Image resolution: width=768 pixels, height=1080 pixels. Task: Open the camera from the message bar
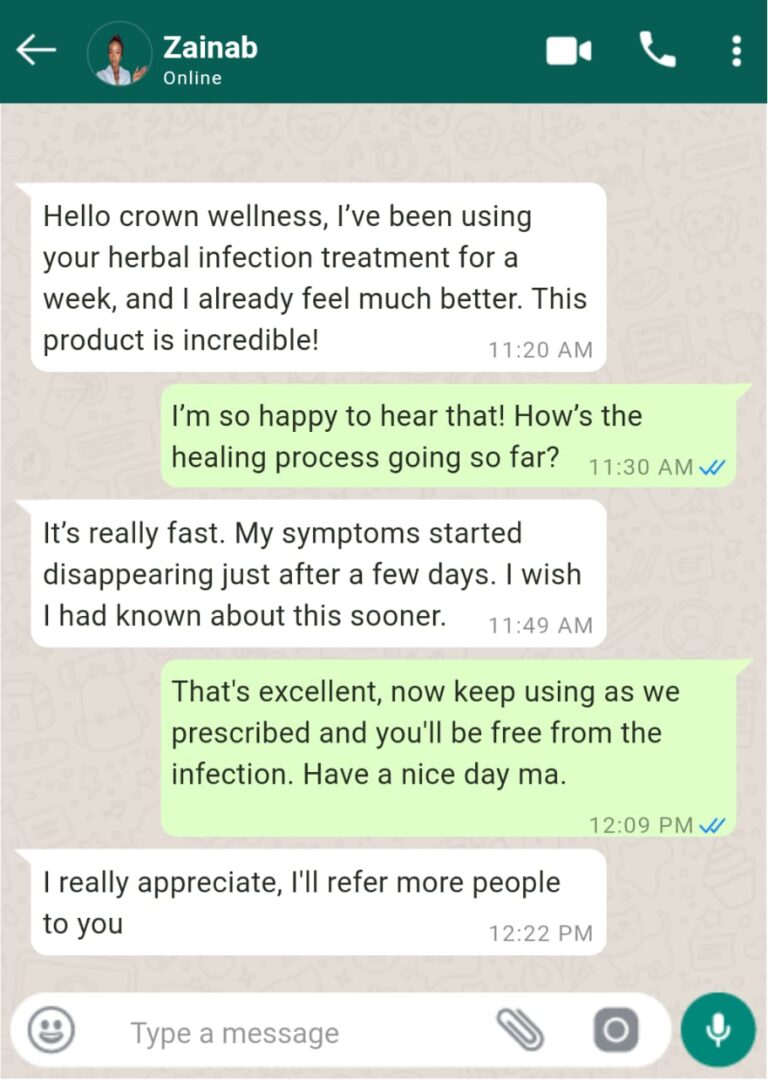[x=616, y=1030]
